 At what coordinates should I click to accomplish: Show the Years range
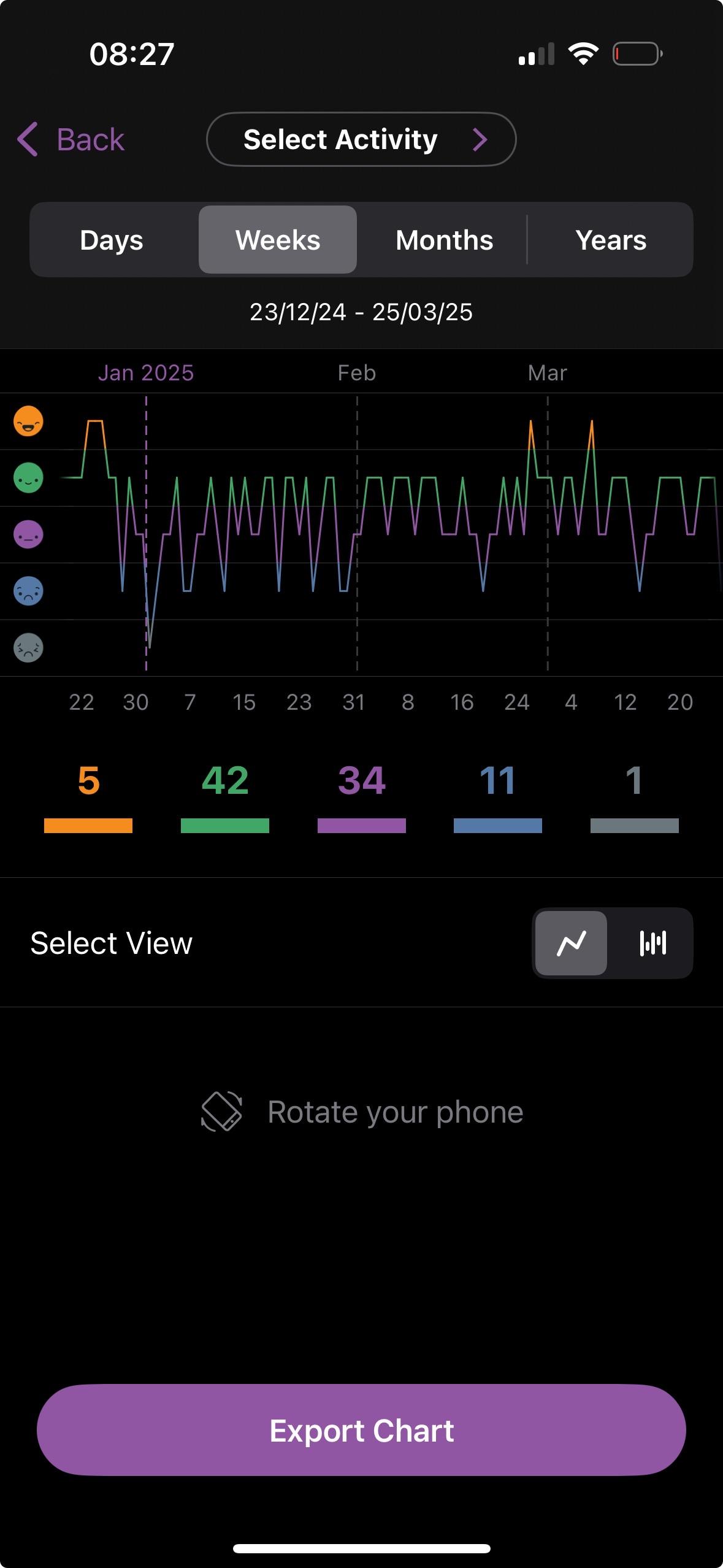[x=611, y=240]
